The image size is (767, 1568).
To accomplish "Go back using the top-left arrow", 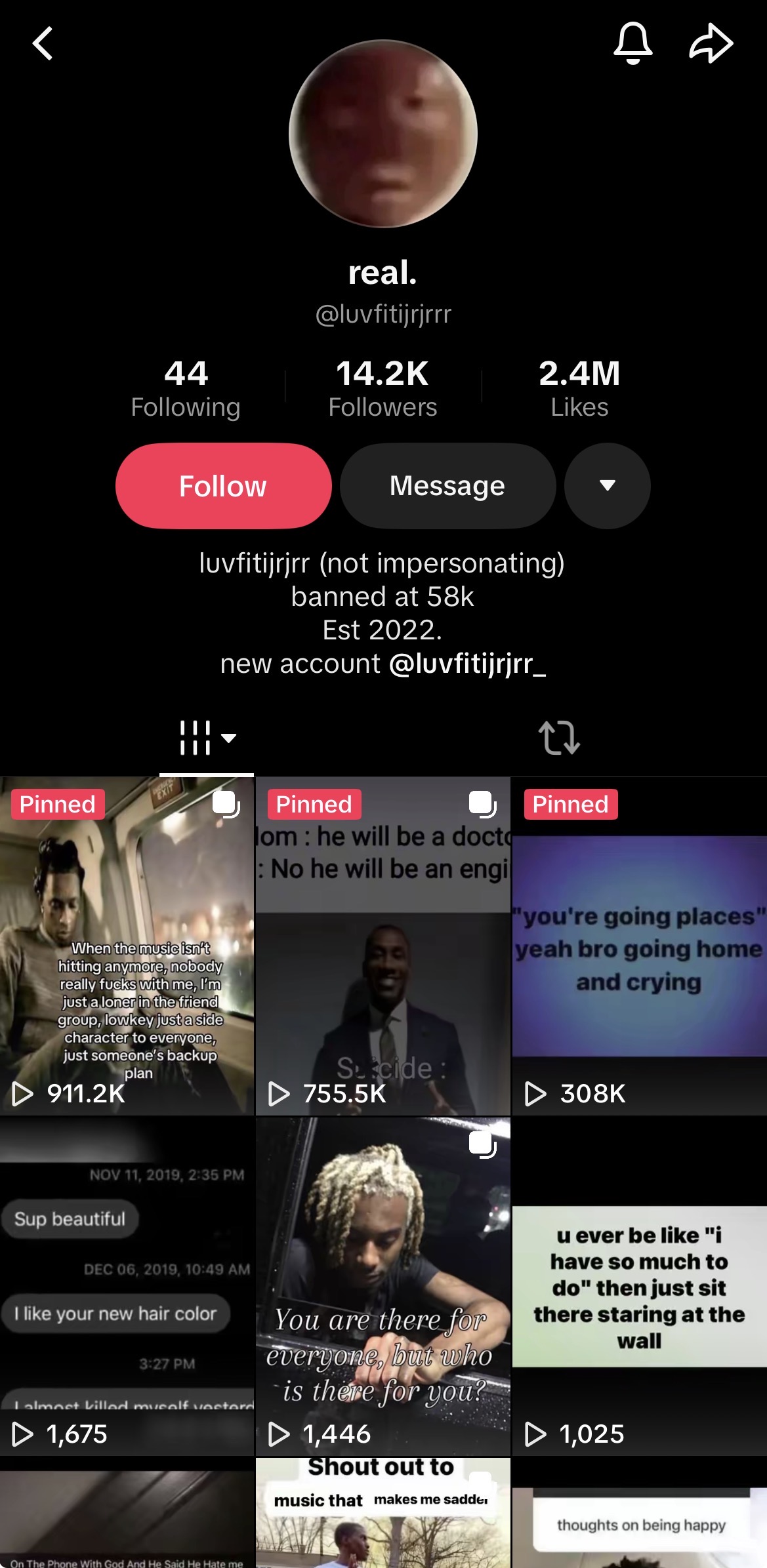I will tap(43, 44).
